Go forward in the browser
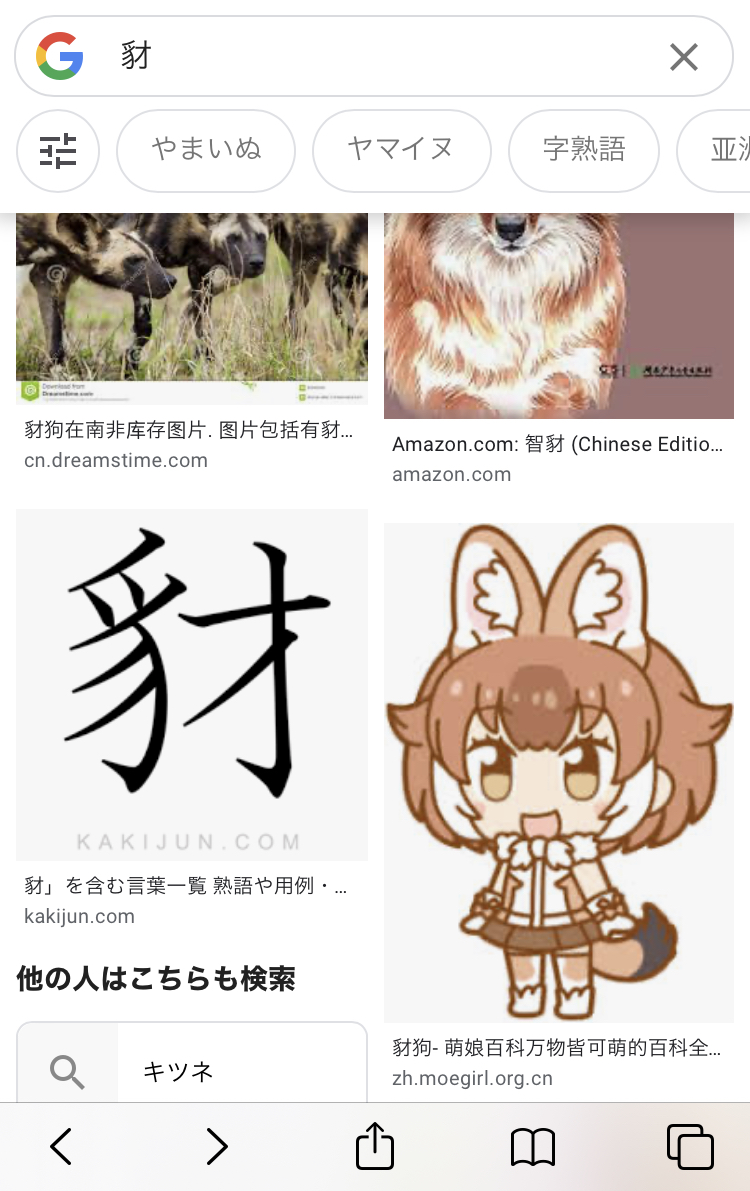This screenshot has height=1191, width=750. click(x=217, y=1147)
